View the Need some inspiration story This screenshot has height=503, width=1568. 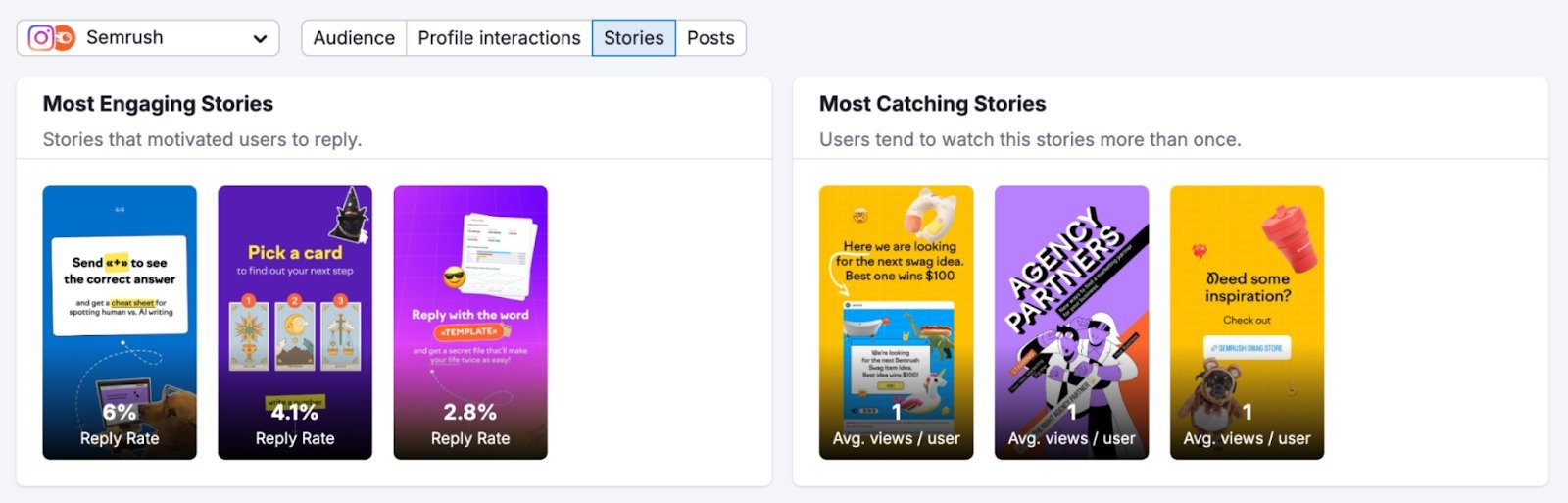click(1247, 323)
